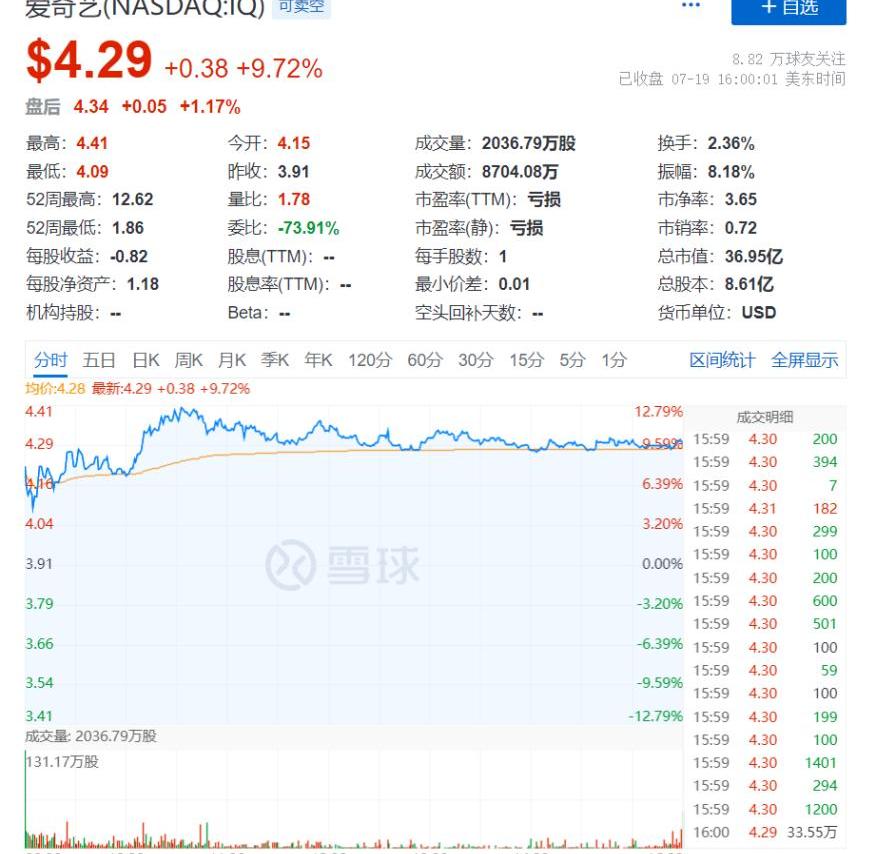The height and width of the screenshot is (854, 876).
Task: Show the 年K chart
Action: coord(319,360)
